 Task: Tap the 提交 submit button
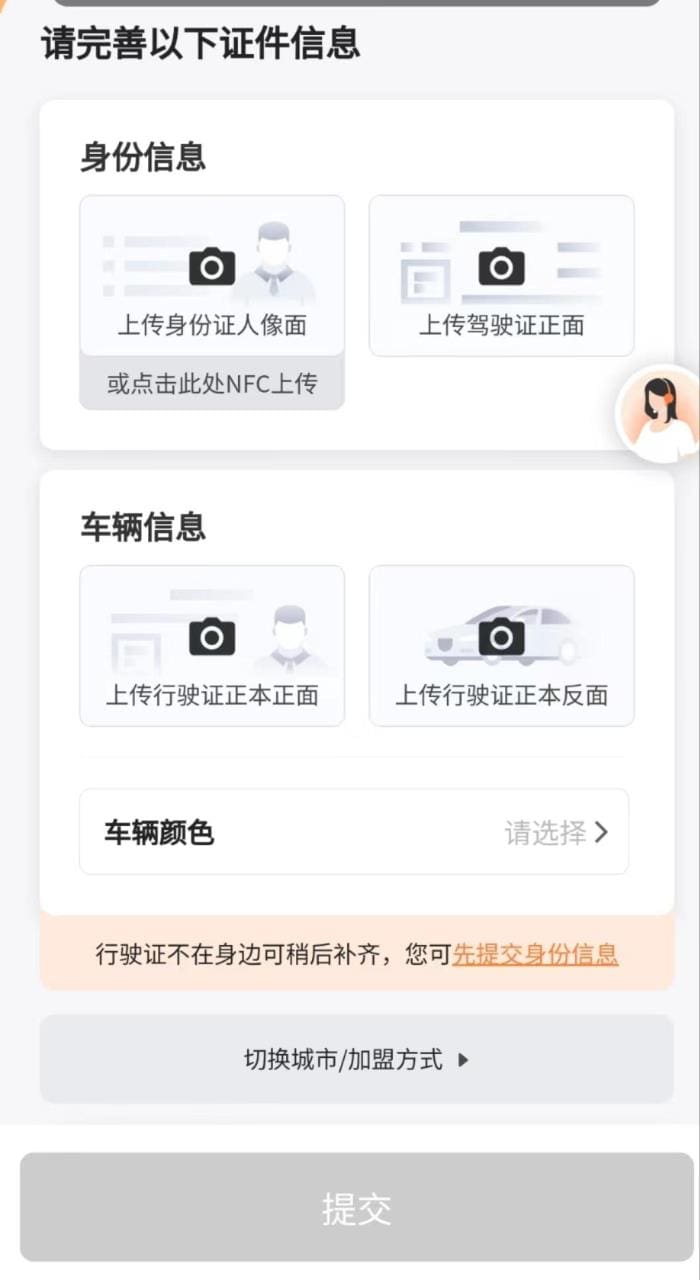pyautogui.click(x=356, y=1208)
